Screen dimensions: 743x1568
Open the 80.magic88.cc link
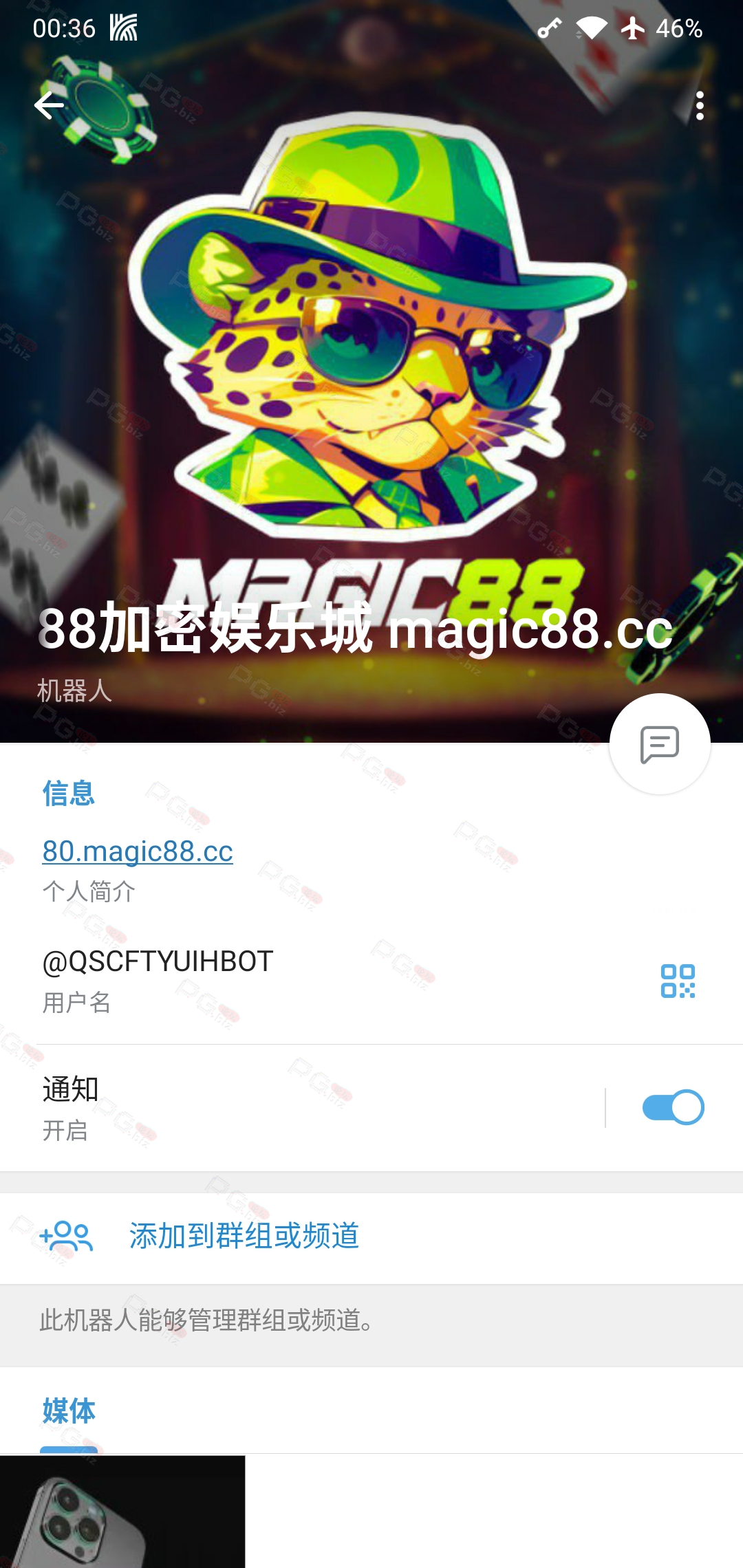tap(138, 851)
